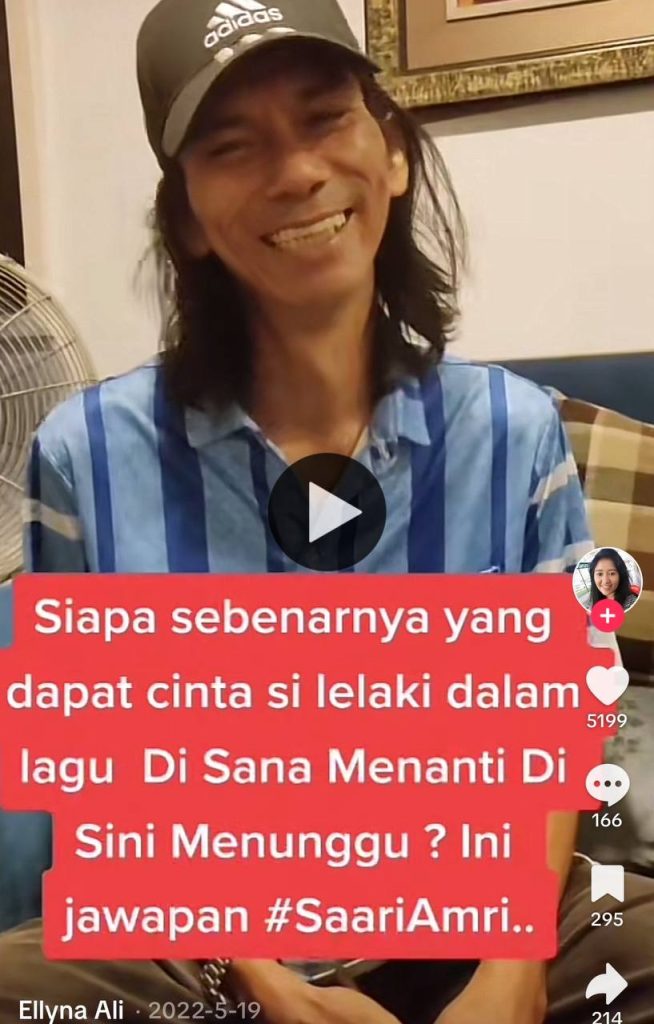Follow the creator with the plus badge
The width and height of the screenshot is (654, 1024).
pos(607,615)
